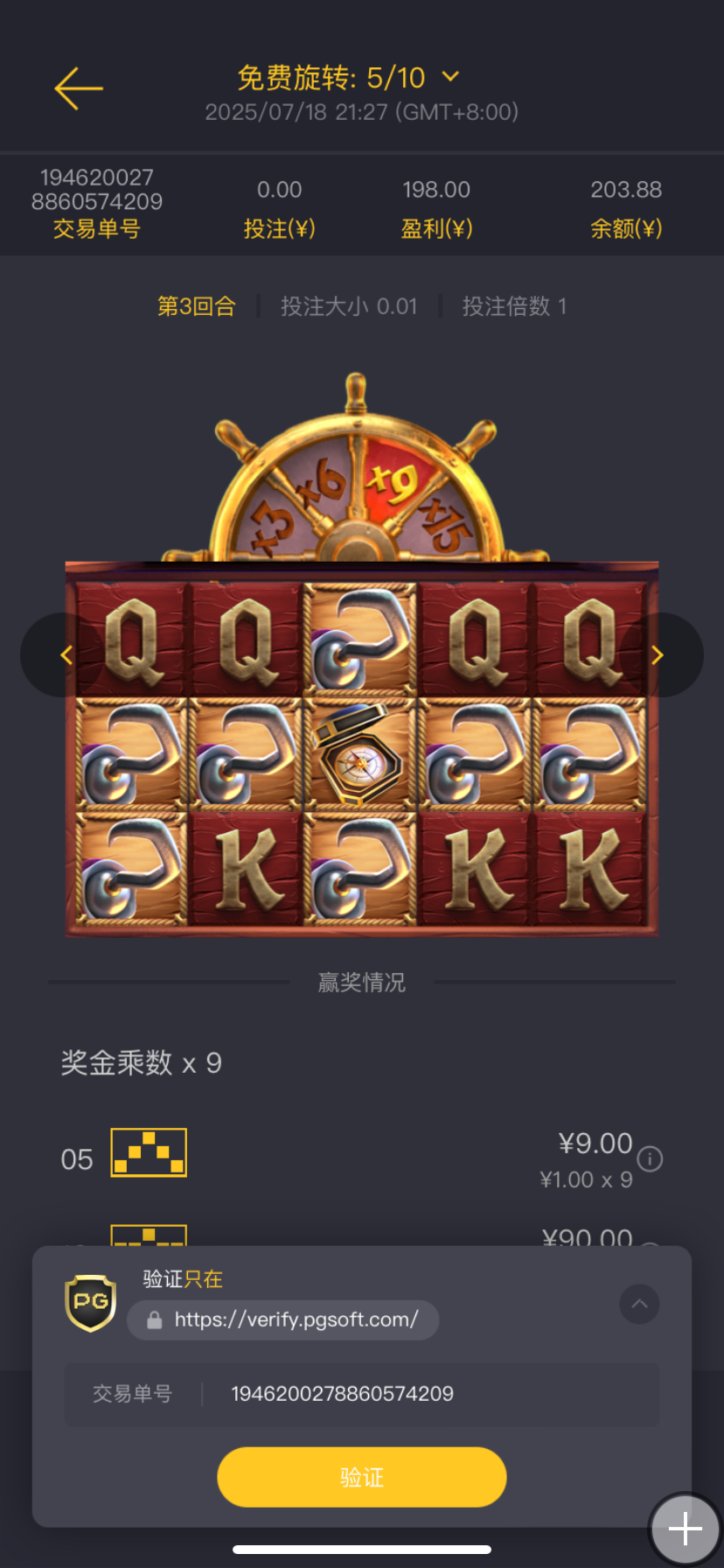Expand the 免费旋转 5/10 dropdown
Screen dimensions: 724x1568
point(450,77)
